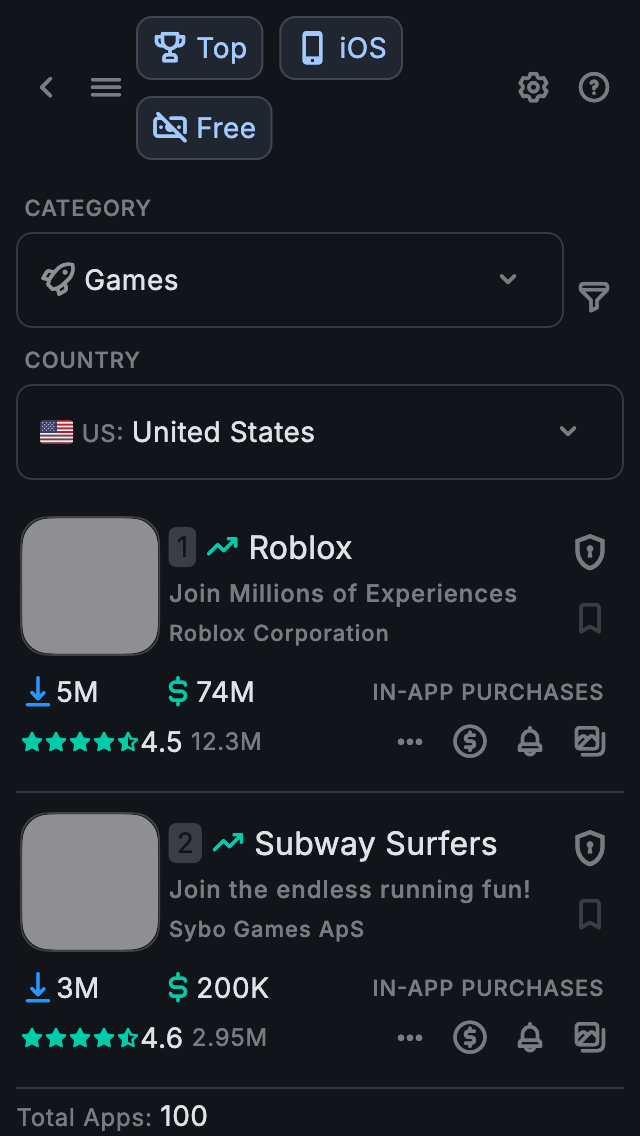Screen dimensions: 640x1136
Task: Open the filter funnel icon
Action: (594, 296)
